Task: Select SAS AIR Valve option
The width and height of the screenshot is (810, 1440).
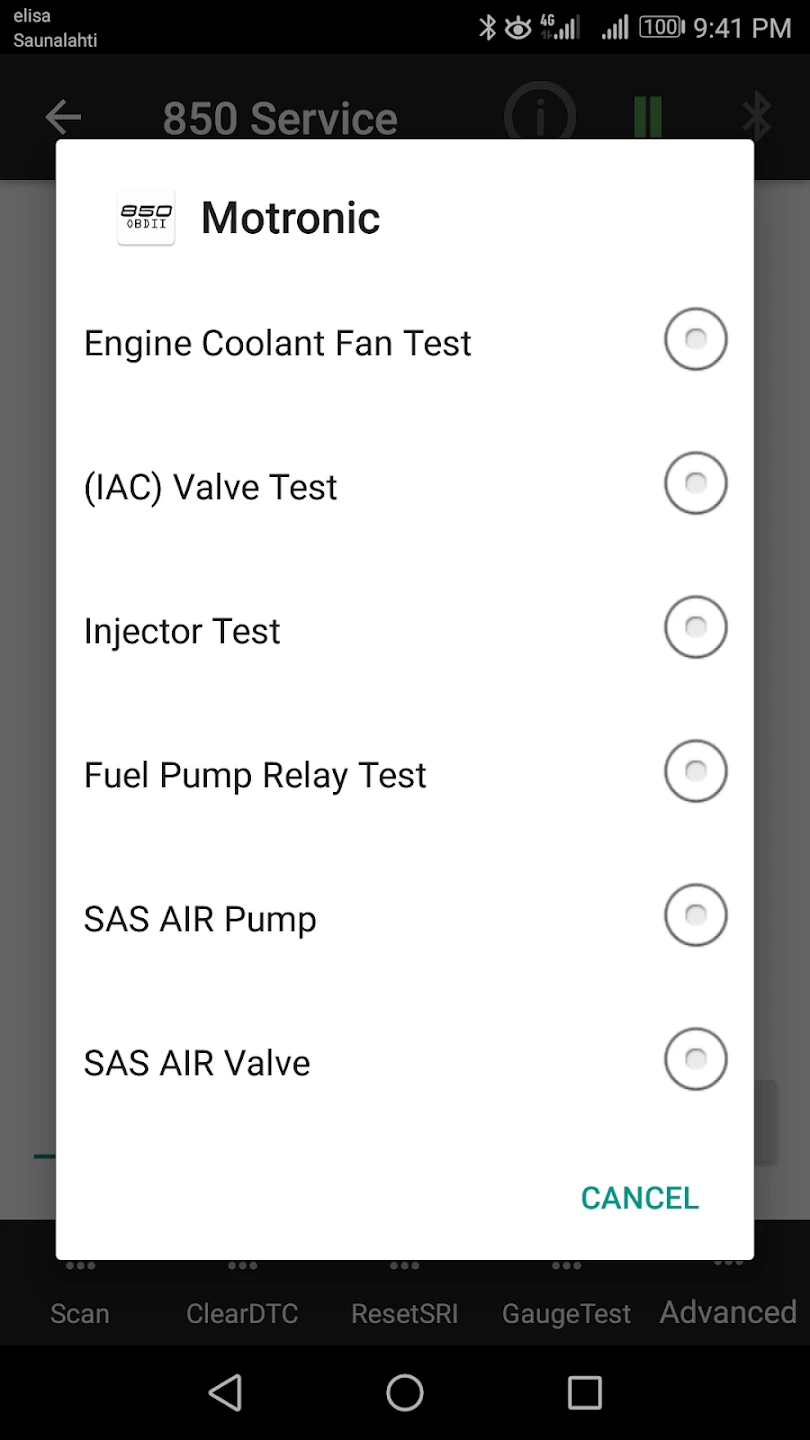Action: pyautogui.click(x=695, y=1060)
